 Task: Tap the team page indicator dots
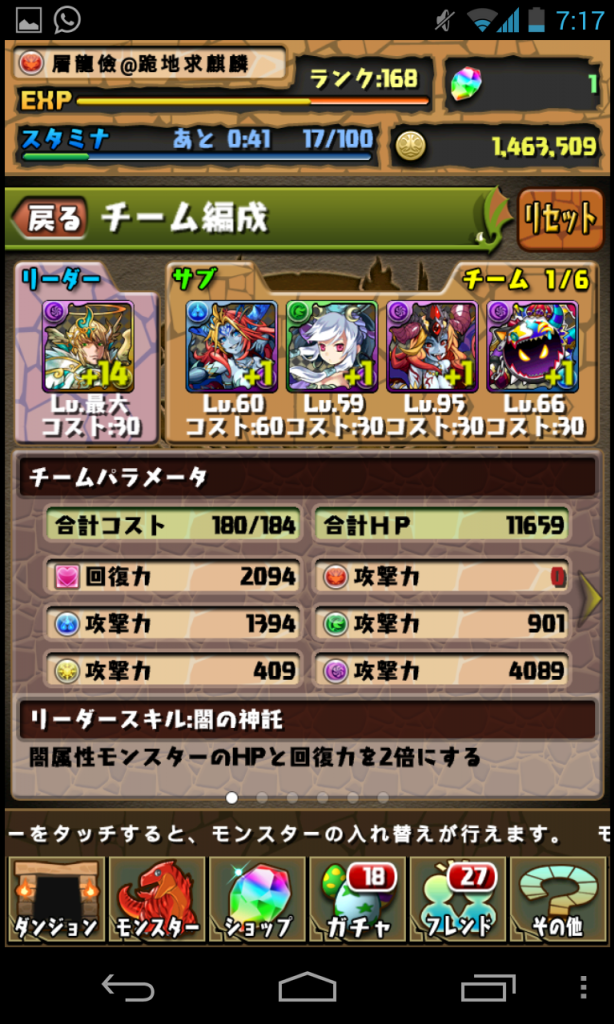pyautogui.click(x=307, y=798)
